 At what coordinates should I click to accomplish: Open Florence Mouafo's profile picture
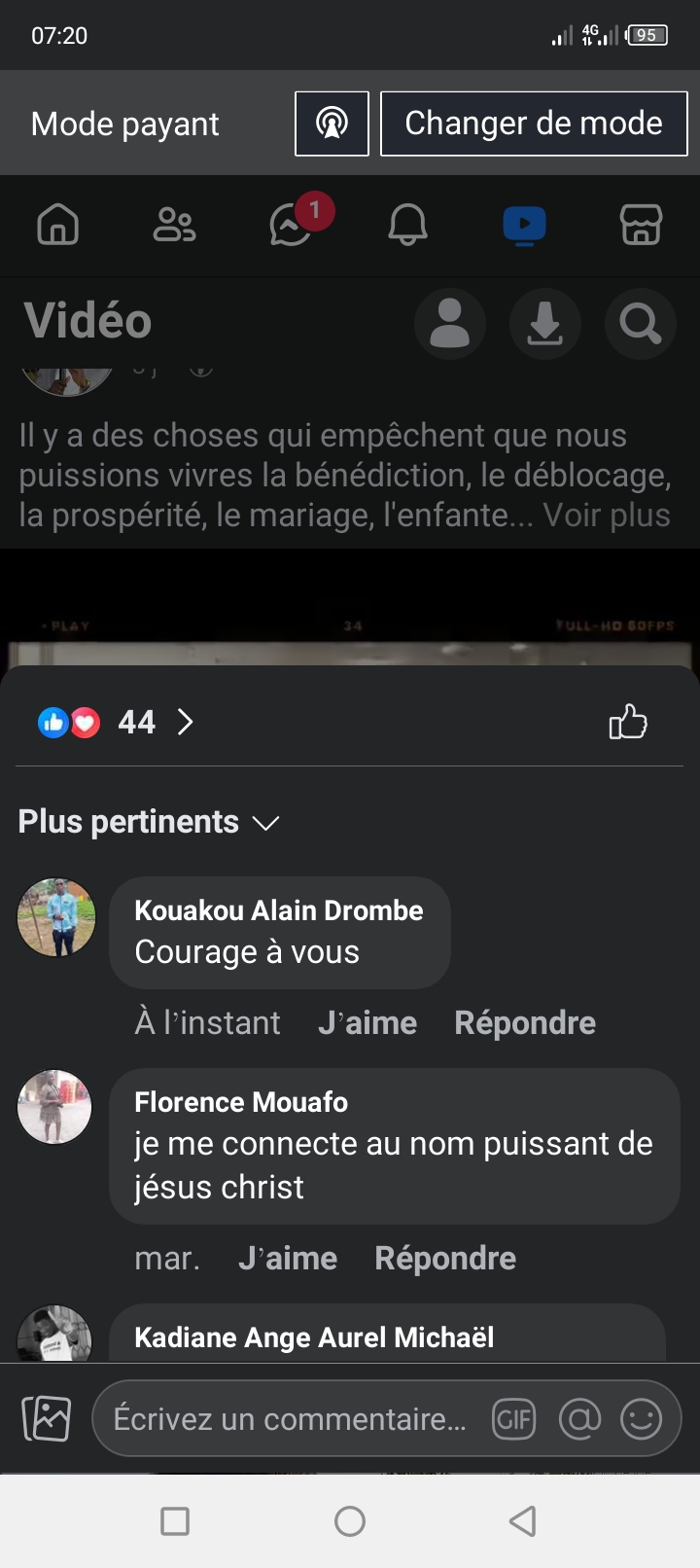[x=55, y=1107]
